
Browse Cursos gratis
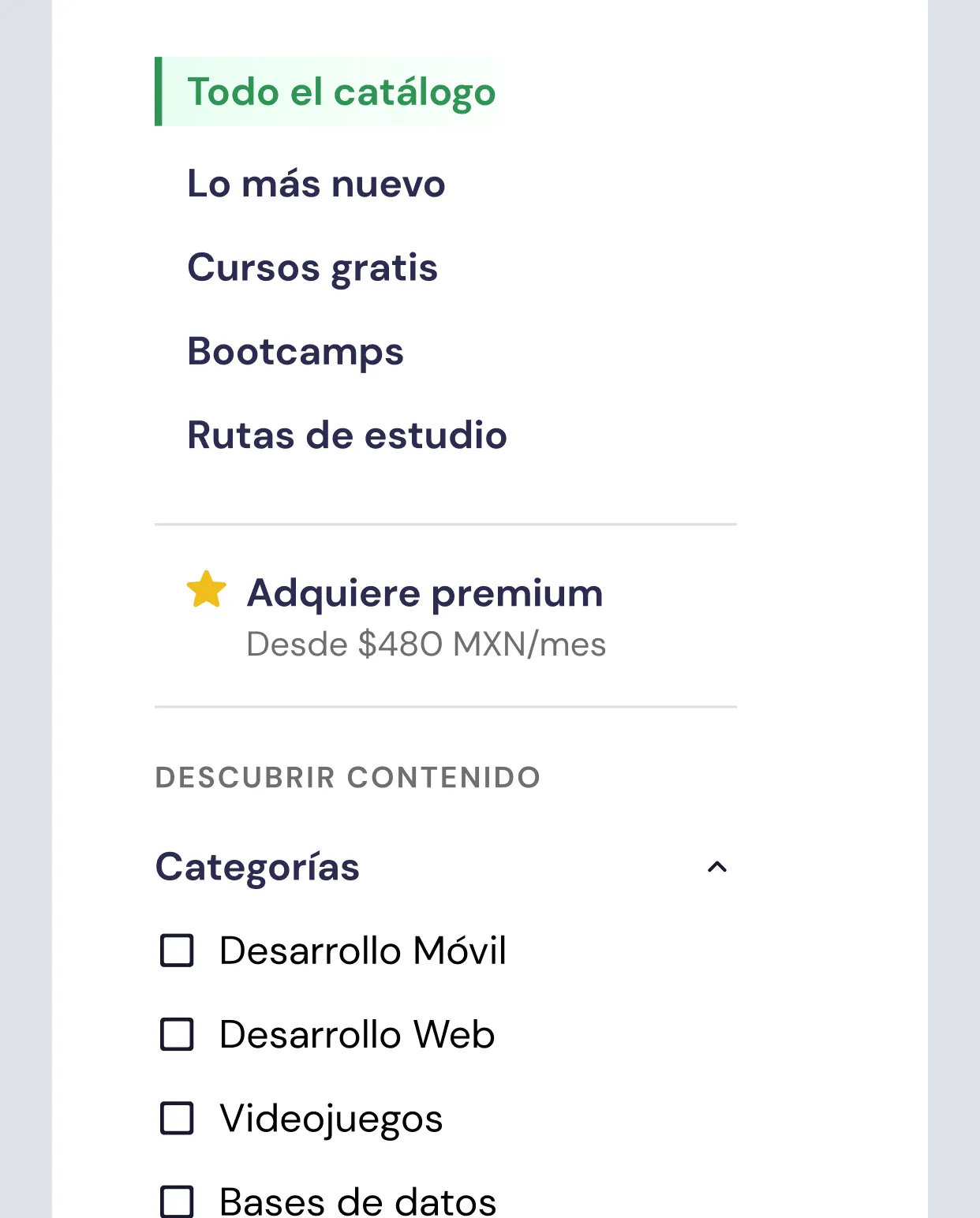point(312,267)
